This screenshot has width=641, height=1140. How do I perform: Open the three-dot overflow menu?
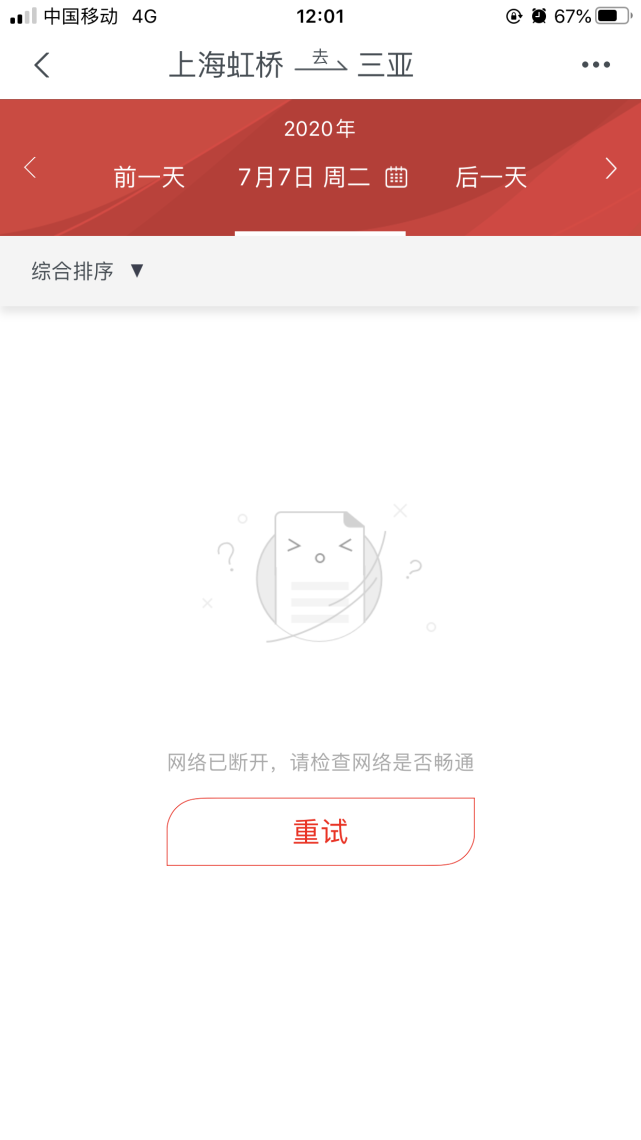click(x=596, y=65)
